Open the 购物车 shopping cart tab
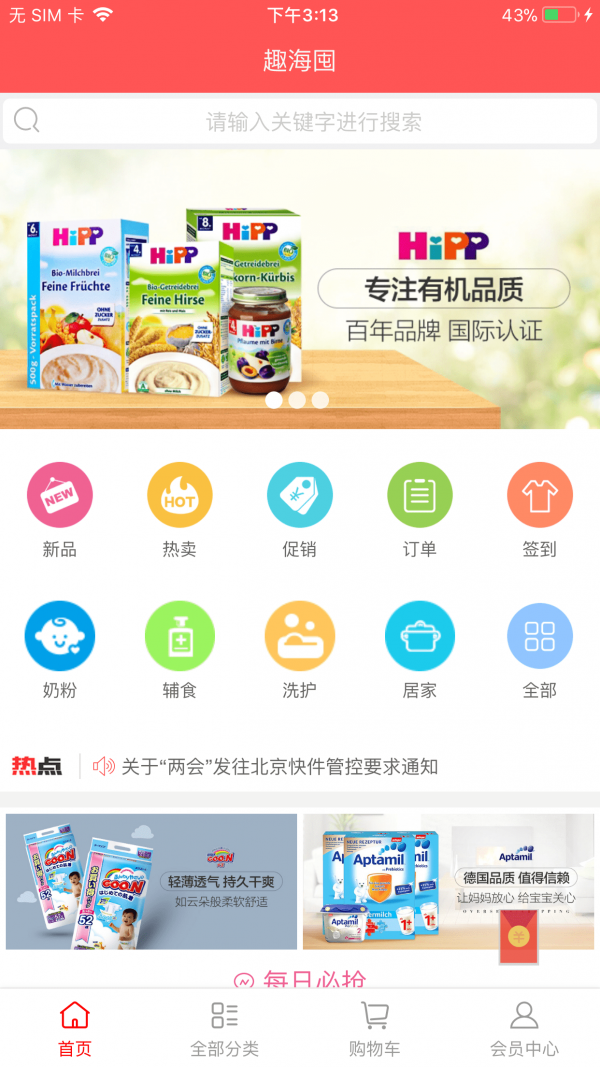The height and width of the screenshot is (1067, 600). [375, 1029]
